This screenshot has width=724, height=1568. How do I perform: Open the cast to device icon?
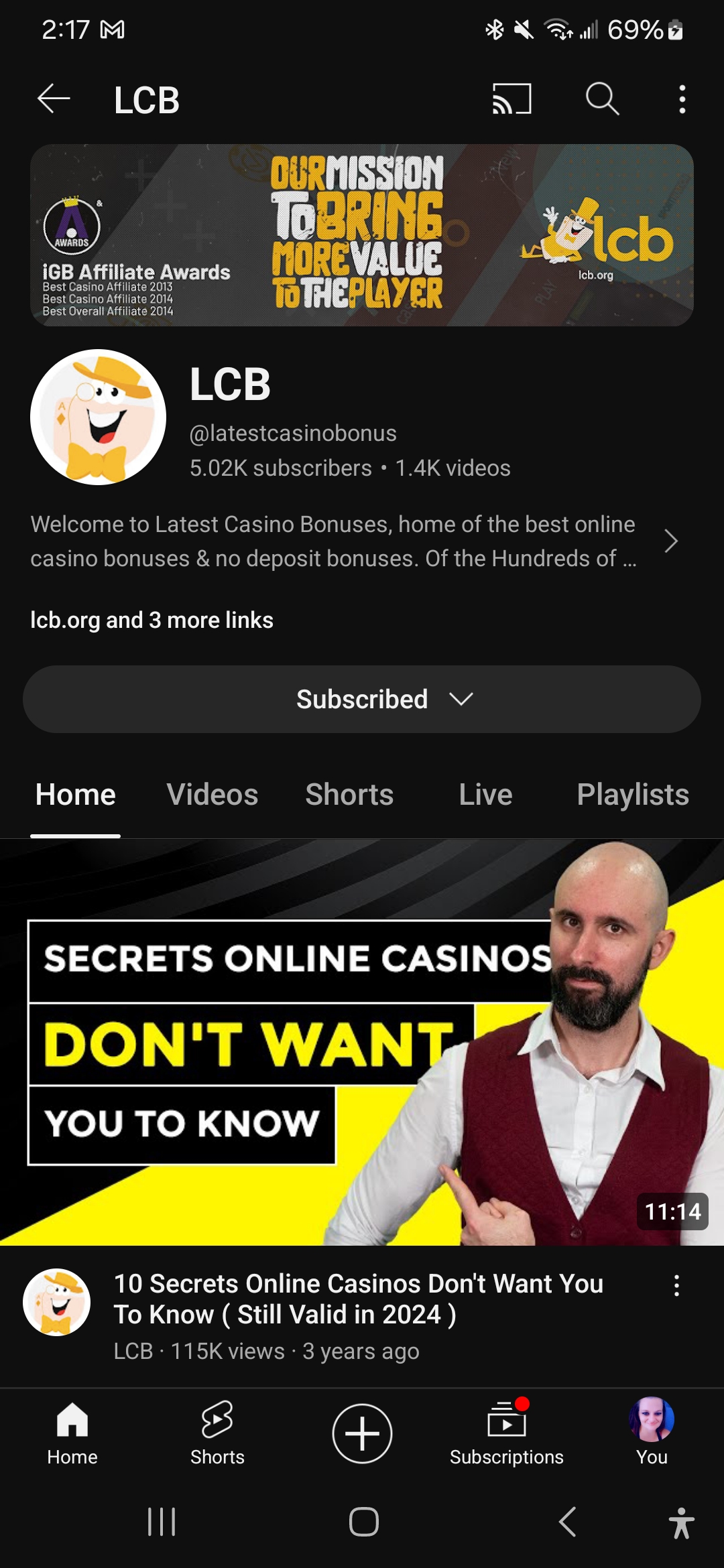click(511, 99)
